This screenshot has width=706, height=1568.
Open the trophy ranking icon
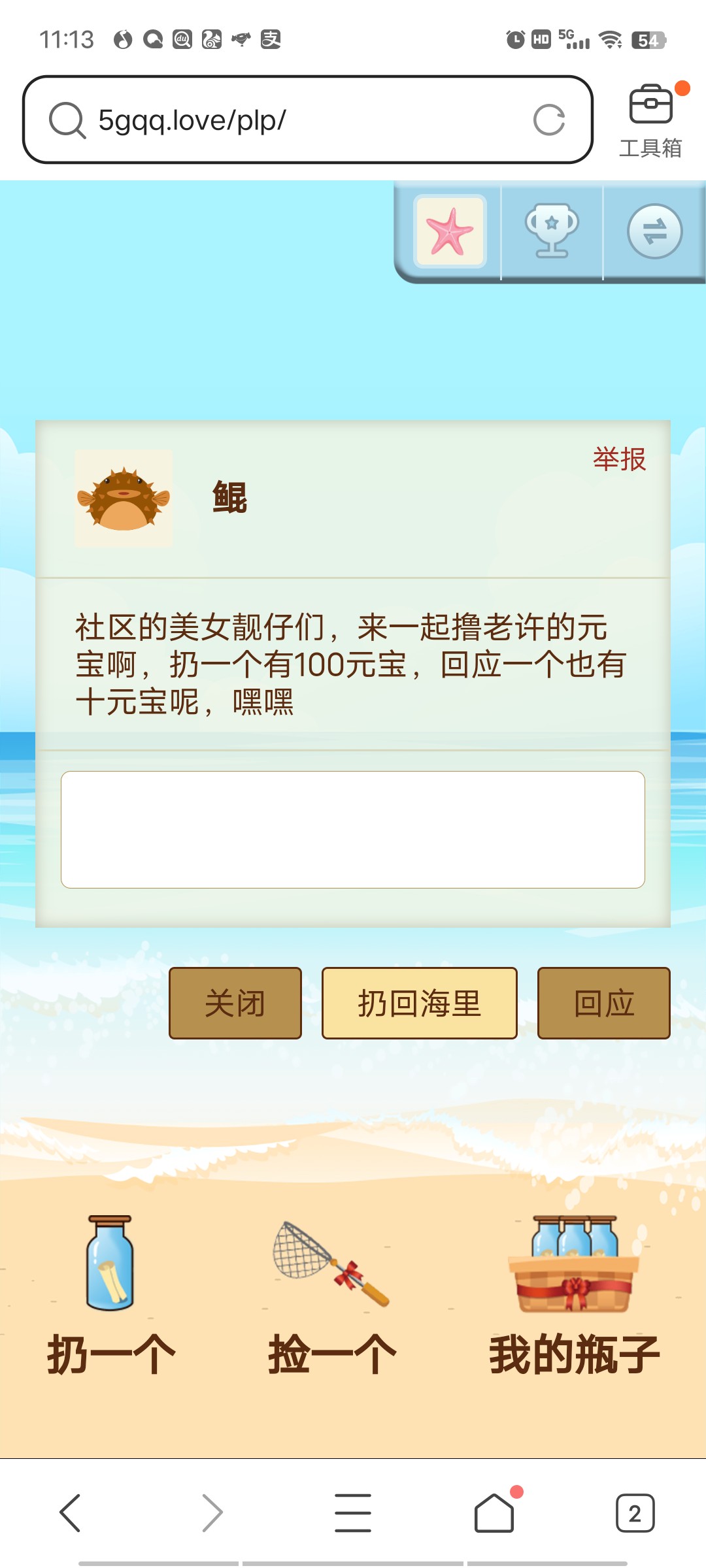[x=552, y=231]
